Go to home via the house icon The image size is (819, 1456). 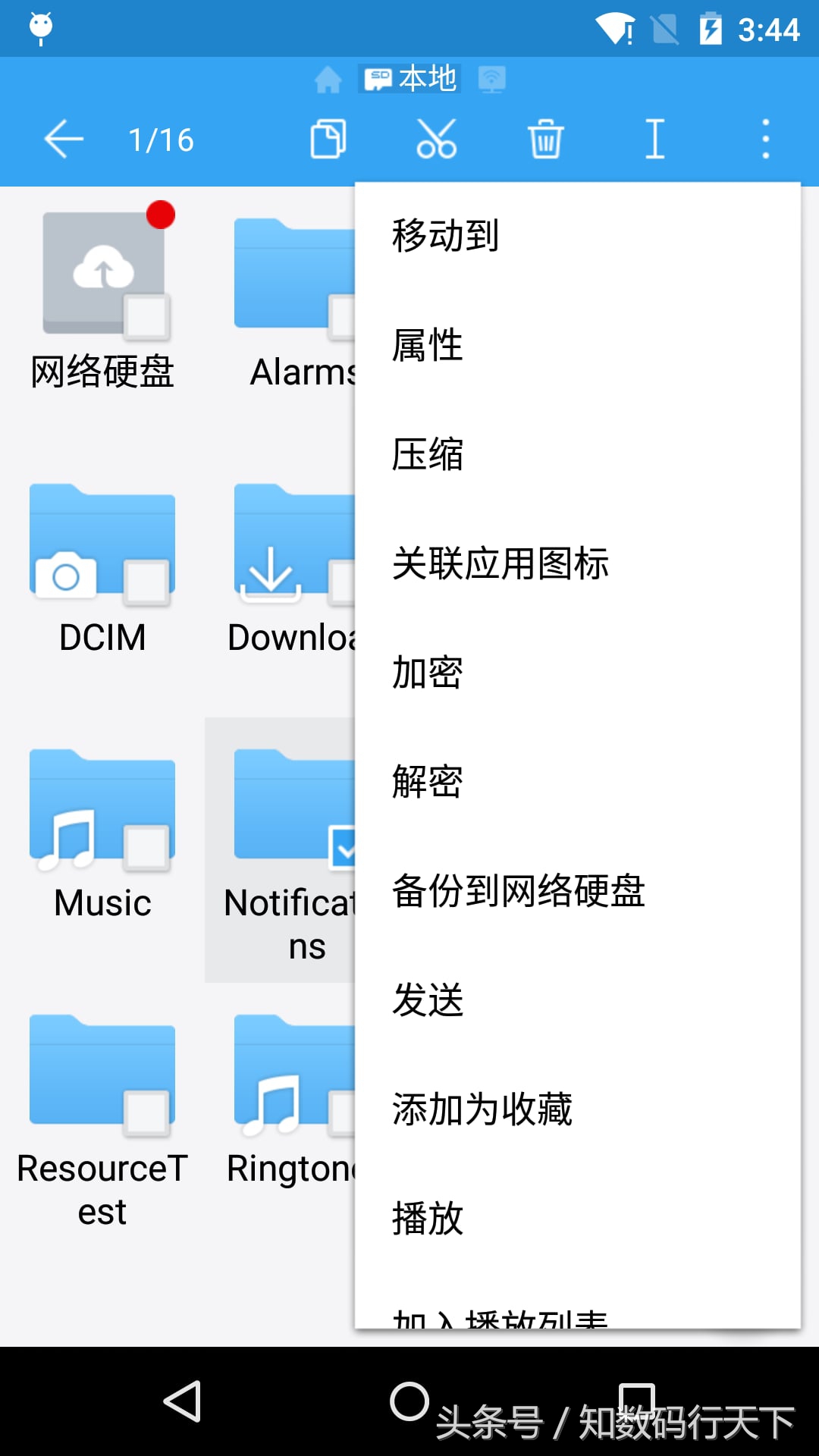pyautogui.click(x=328, y=79)
